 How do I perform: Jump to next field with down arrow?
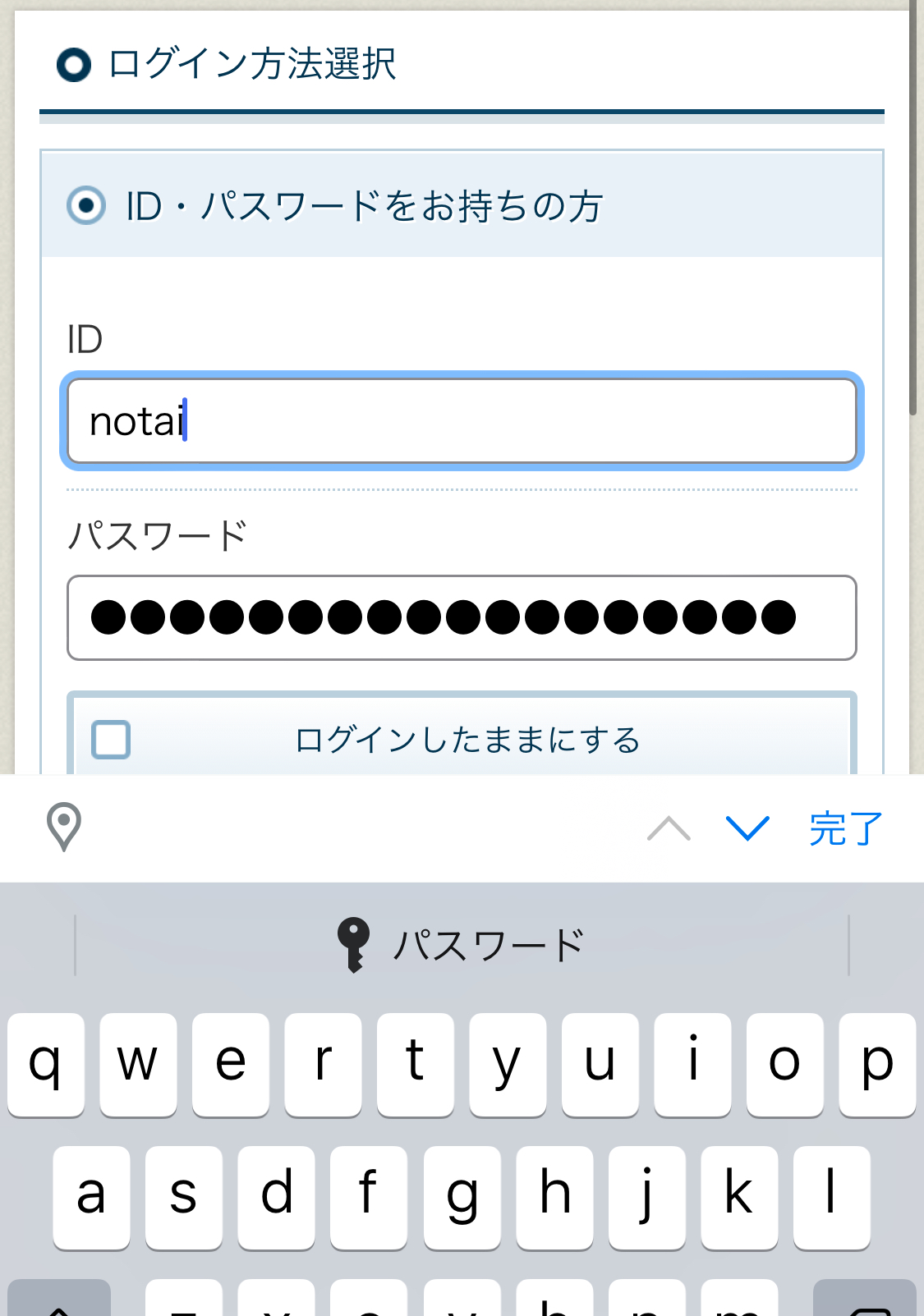(747, 828)
